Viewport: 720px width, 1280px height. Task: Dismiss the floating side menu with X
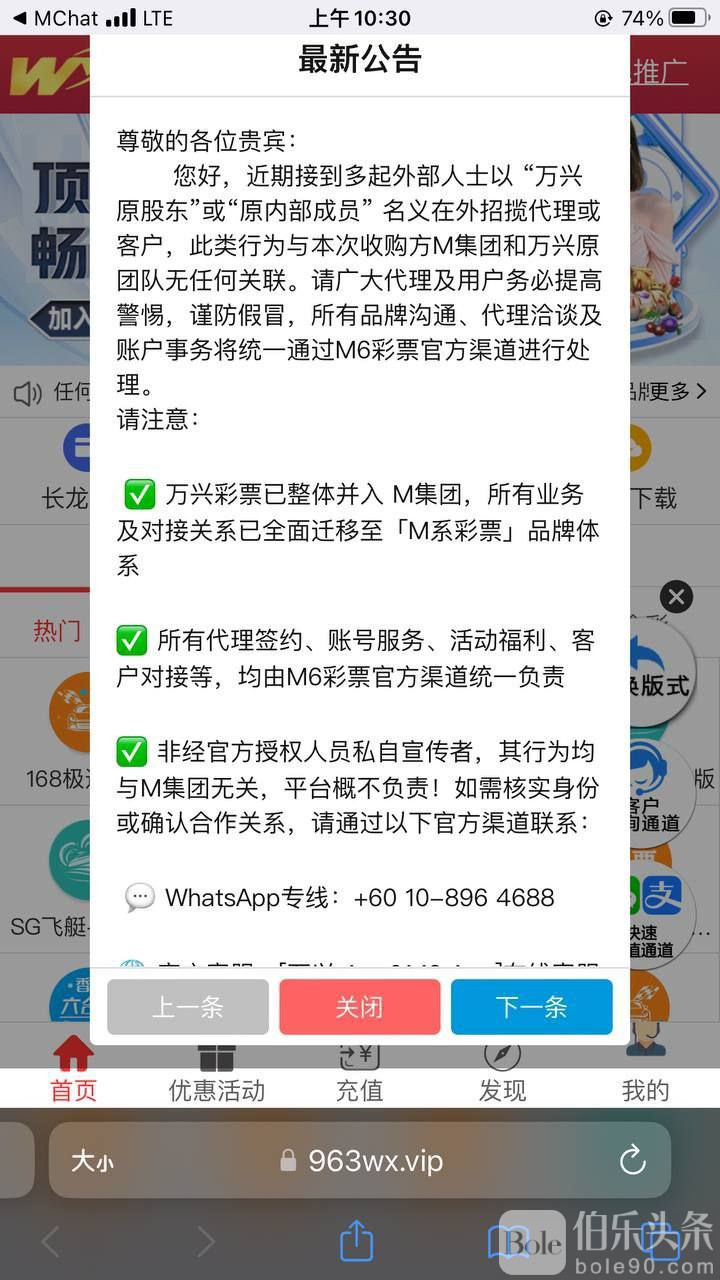tap(677, 598)
